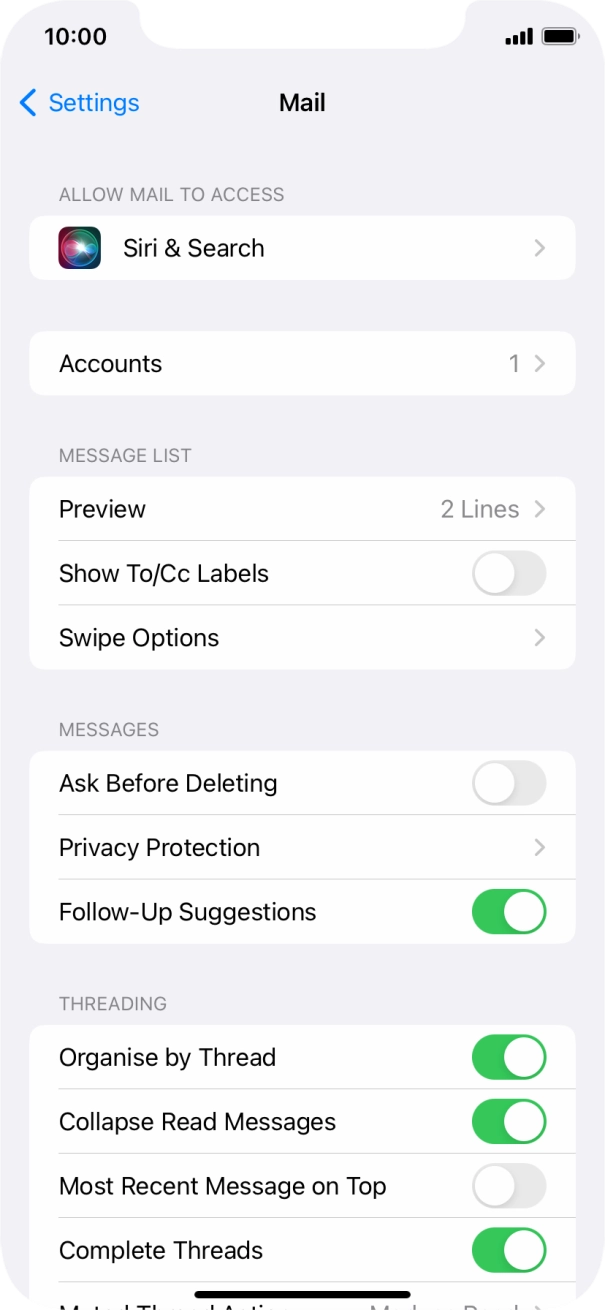Go back to Settings
The image size is (605, 1310).
[x=79, y=103]
